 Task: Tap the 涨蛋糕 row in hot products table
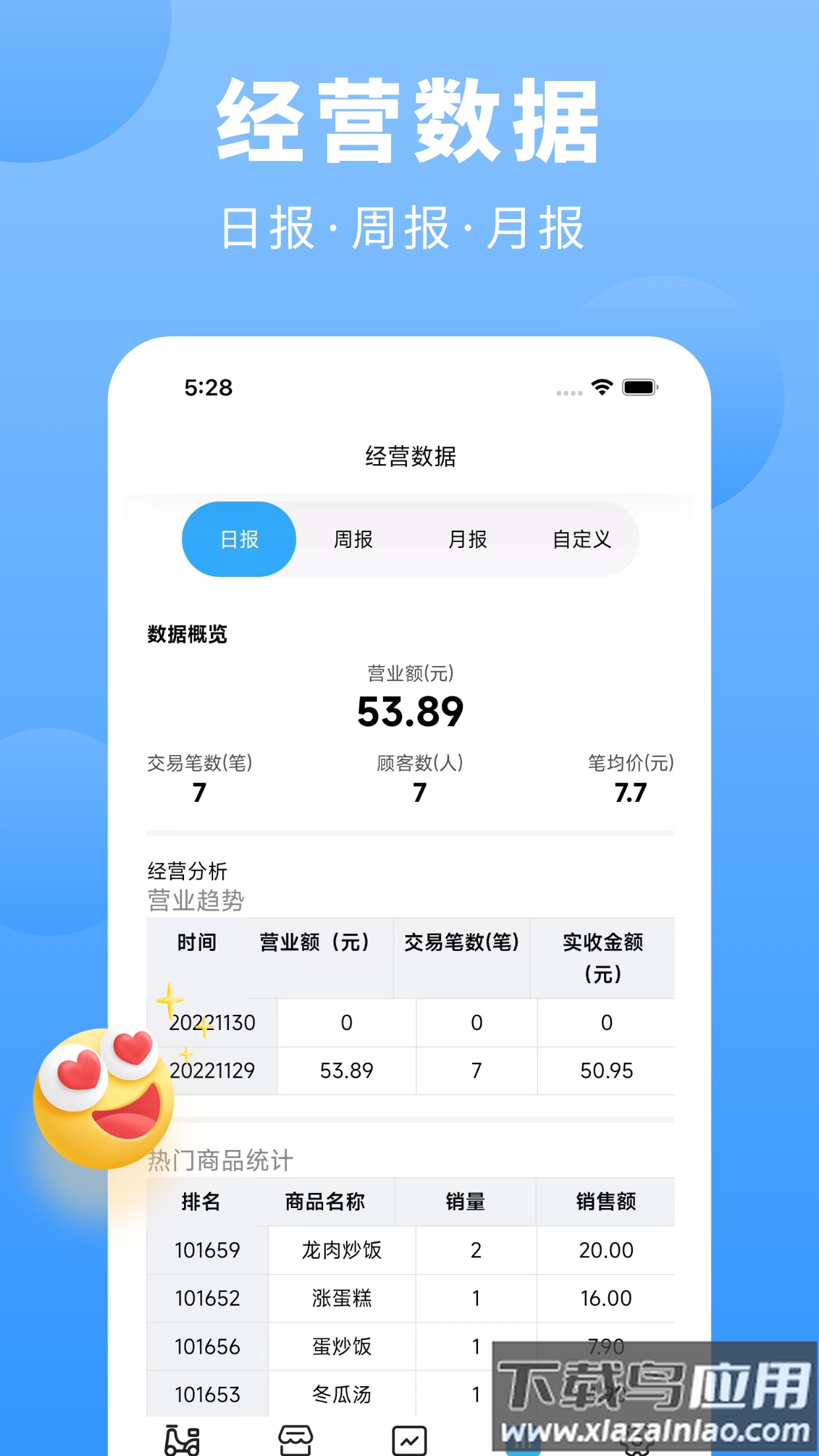(409, 1298)
